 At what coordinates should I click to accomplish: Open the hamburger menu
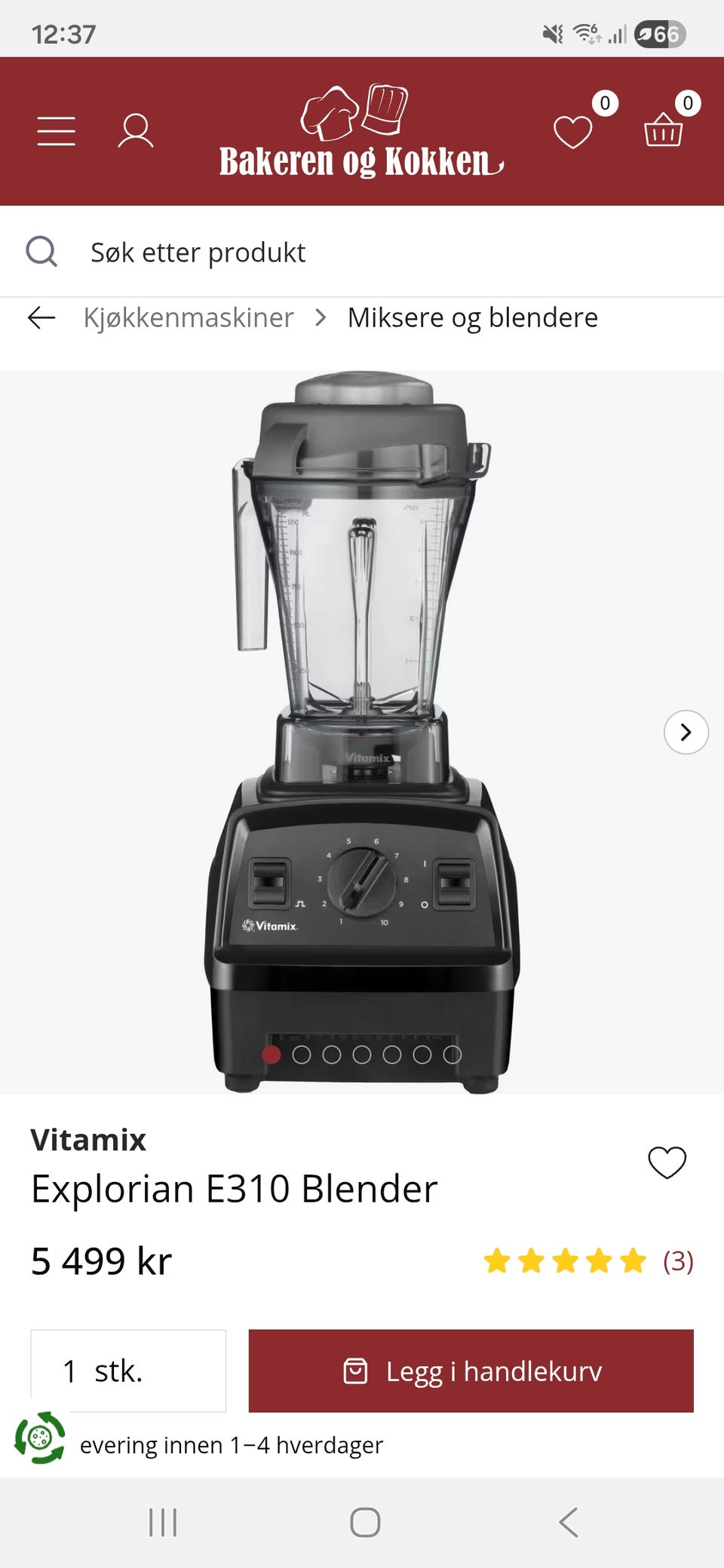coord(57,131)
